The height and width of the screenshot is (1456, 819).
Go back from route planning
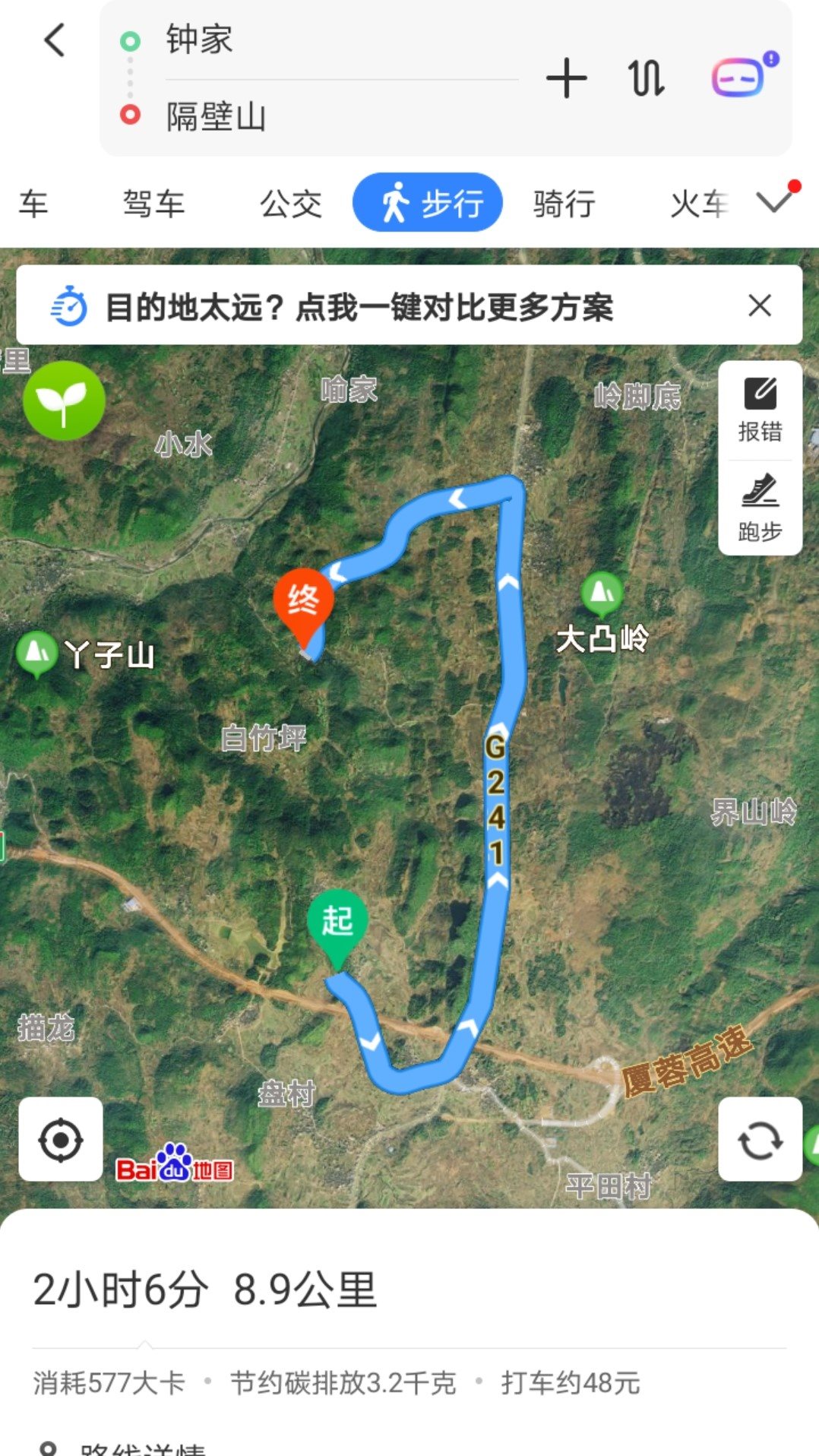click(x=55, y=40)
